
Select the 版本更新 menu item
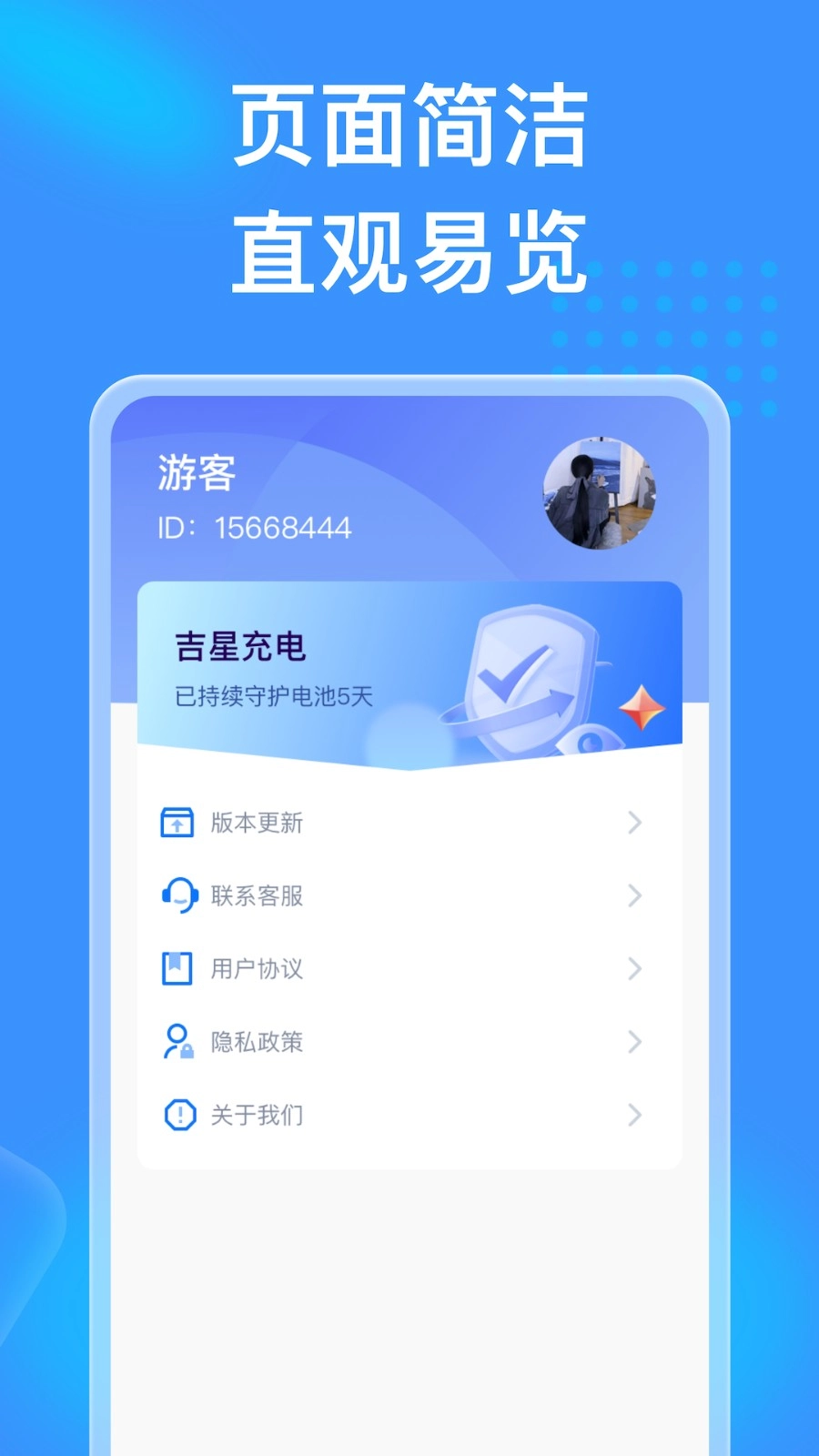257,823
